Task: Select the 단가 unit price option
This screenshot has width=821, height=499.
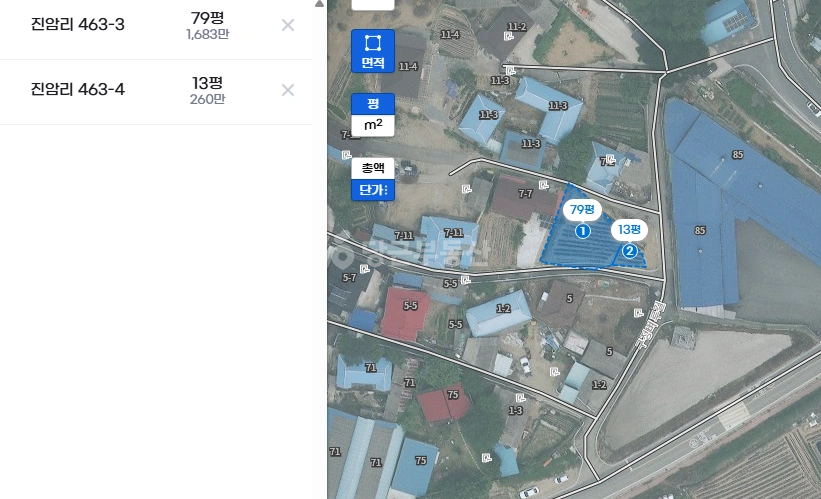Action: [x=373, y=190]
